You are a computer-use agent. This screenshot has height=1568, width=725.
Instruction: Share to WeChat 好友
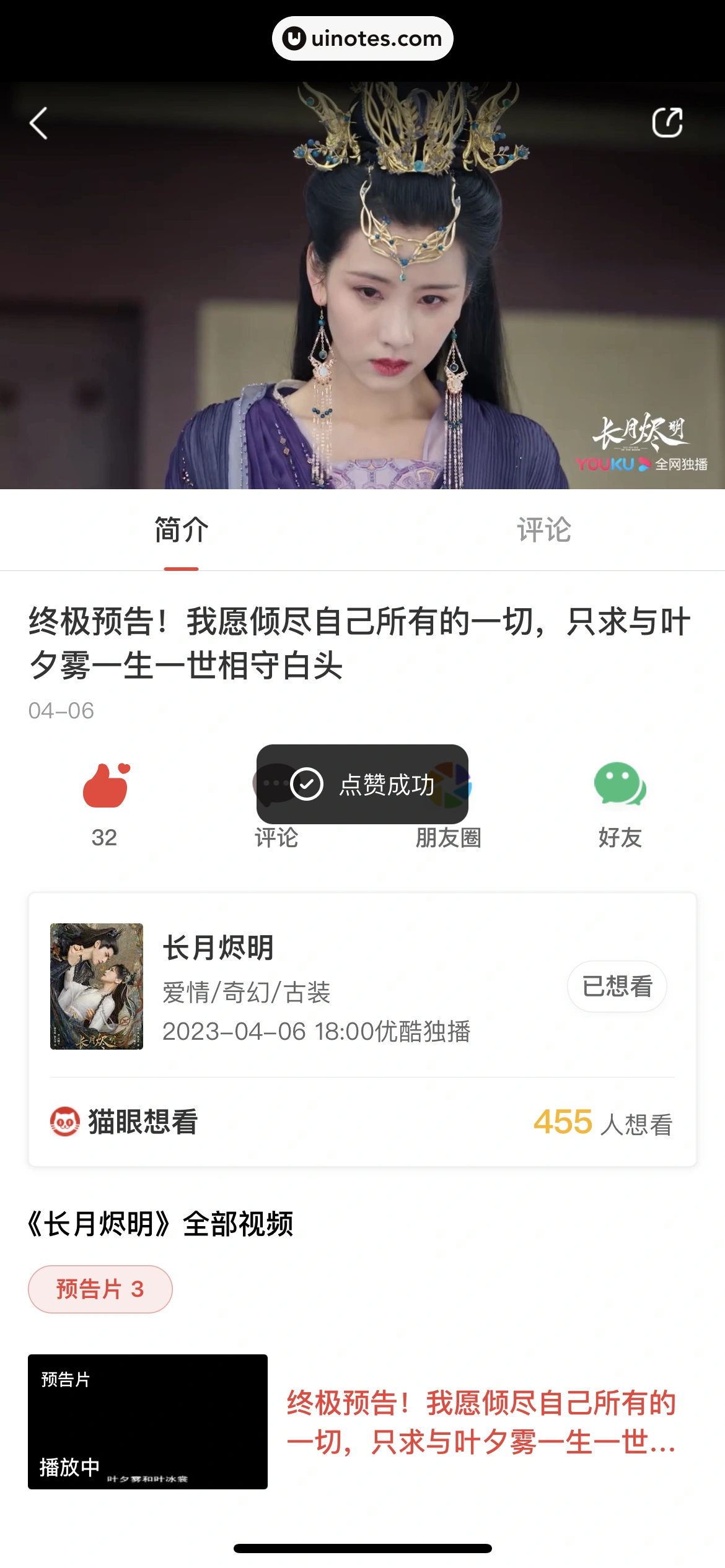pos(620,786)
